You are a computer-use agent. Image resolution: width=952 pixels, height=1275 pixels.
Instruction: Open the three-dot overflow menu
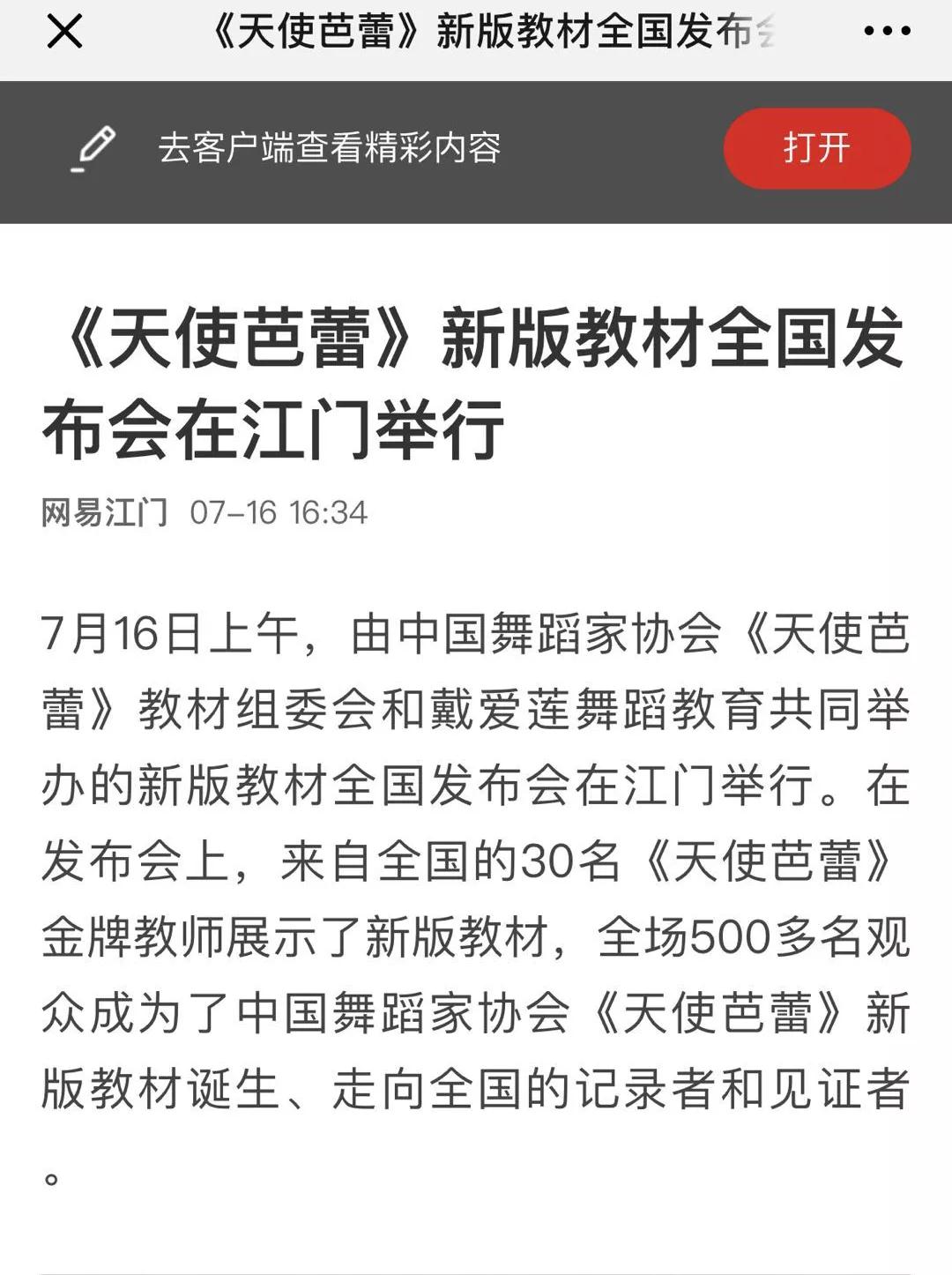click(x=886, y=32)
